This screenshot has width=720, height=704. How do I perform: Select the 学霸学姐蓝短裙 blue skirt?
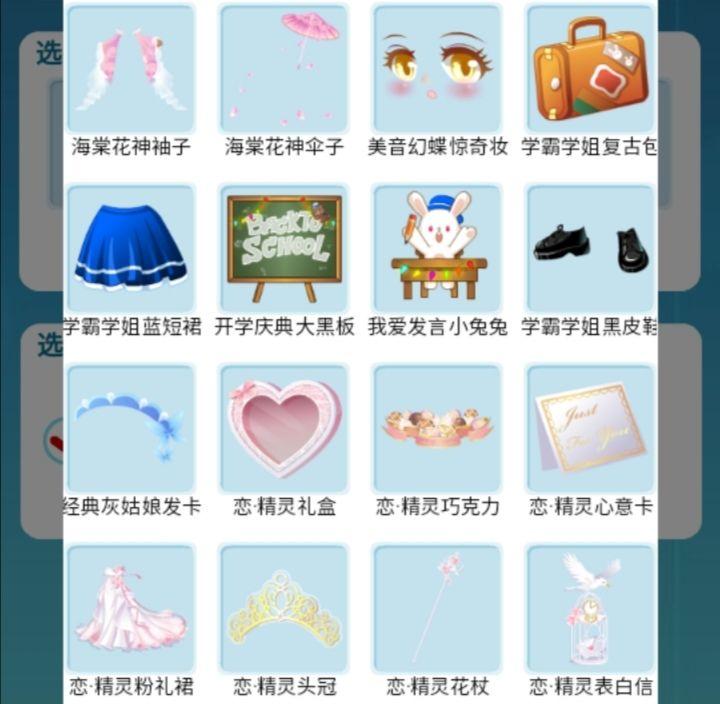[131, 248]
